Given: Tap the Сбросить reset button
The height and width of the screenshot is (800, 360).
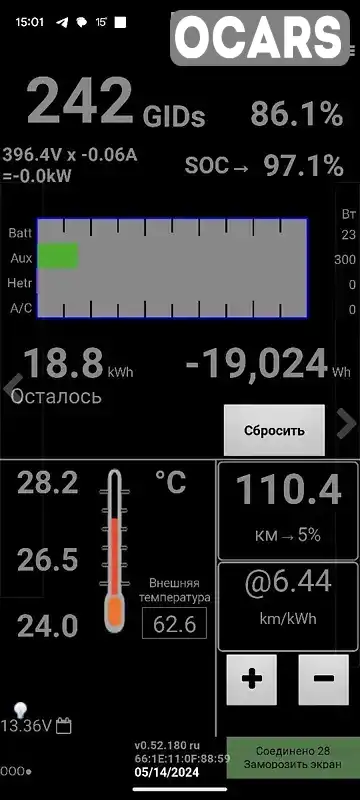Looking at the screenshot, I should point(274,430).
